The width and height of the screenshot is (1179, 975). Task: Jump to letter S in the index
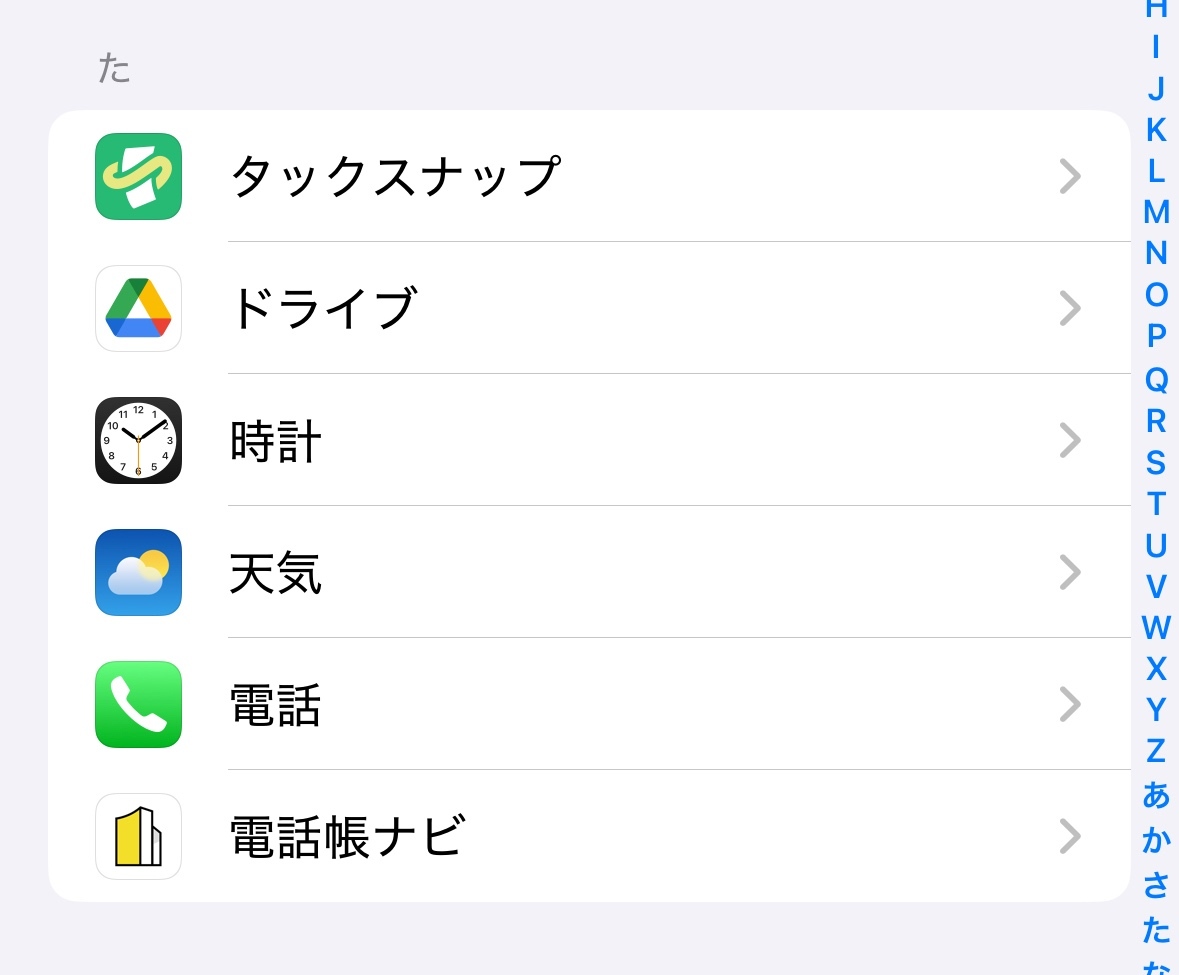[x=1156, y=462]
